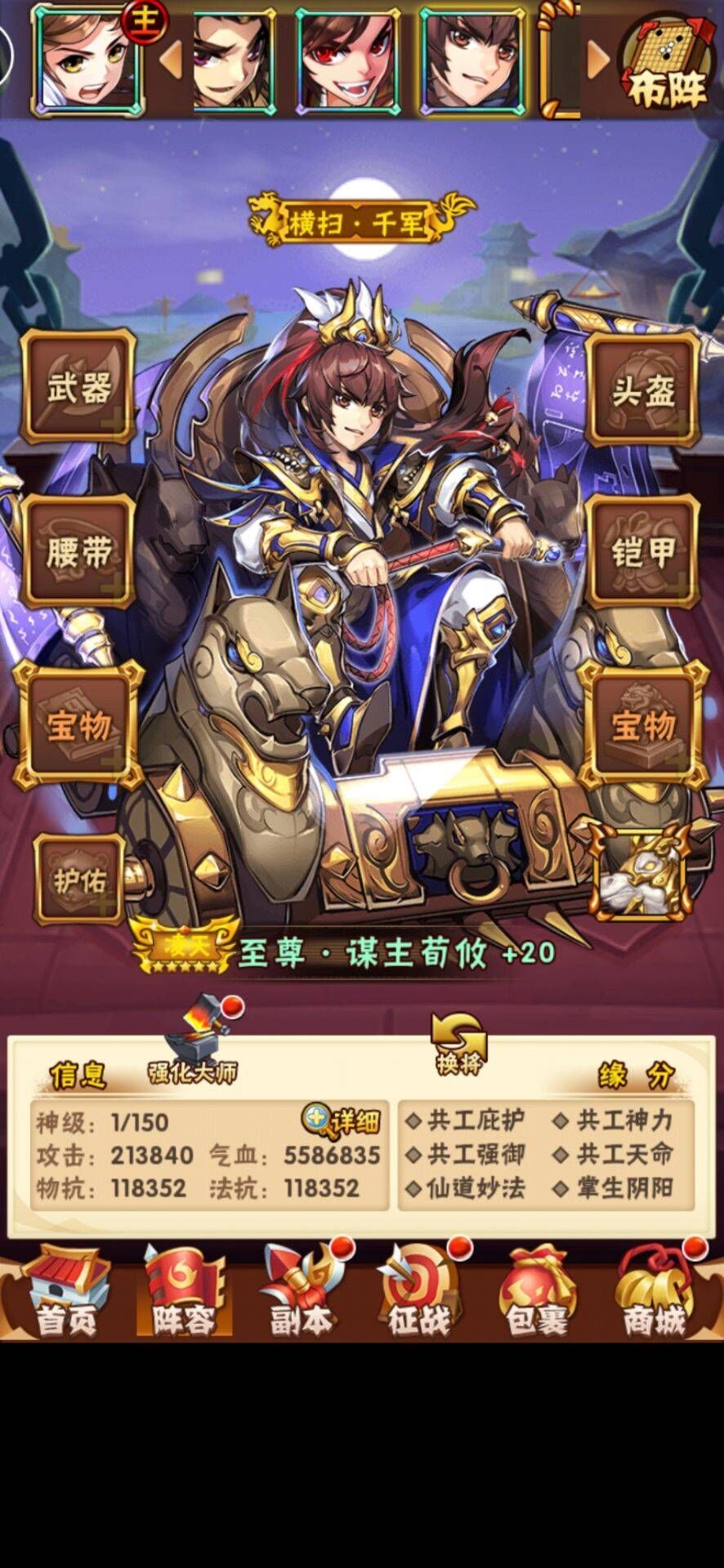Tap the 武器 weapon equipment slot
The height and width of the screenshot is (1568, 724).
coord(78,387)
